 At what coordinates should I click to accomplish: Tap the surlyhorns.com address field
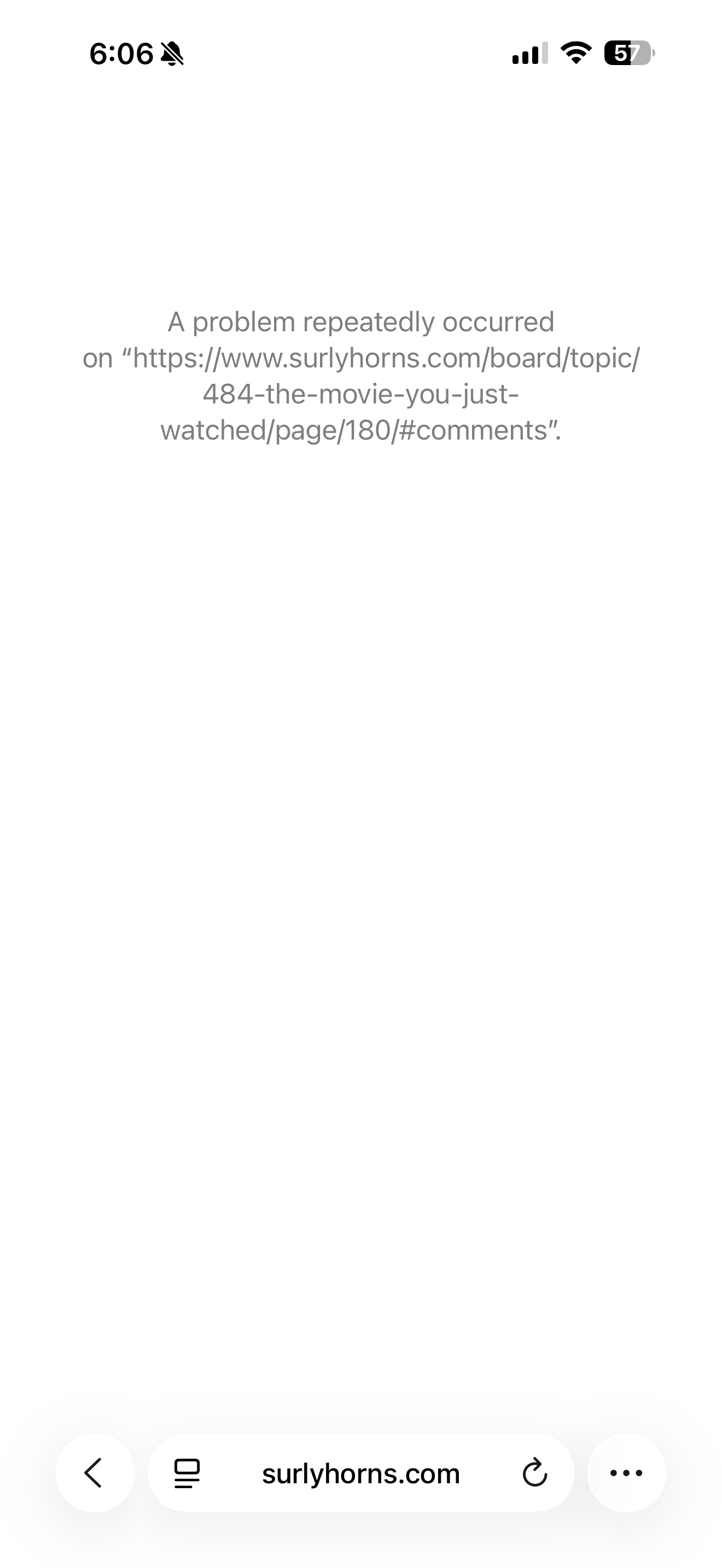click(360, 1473)
